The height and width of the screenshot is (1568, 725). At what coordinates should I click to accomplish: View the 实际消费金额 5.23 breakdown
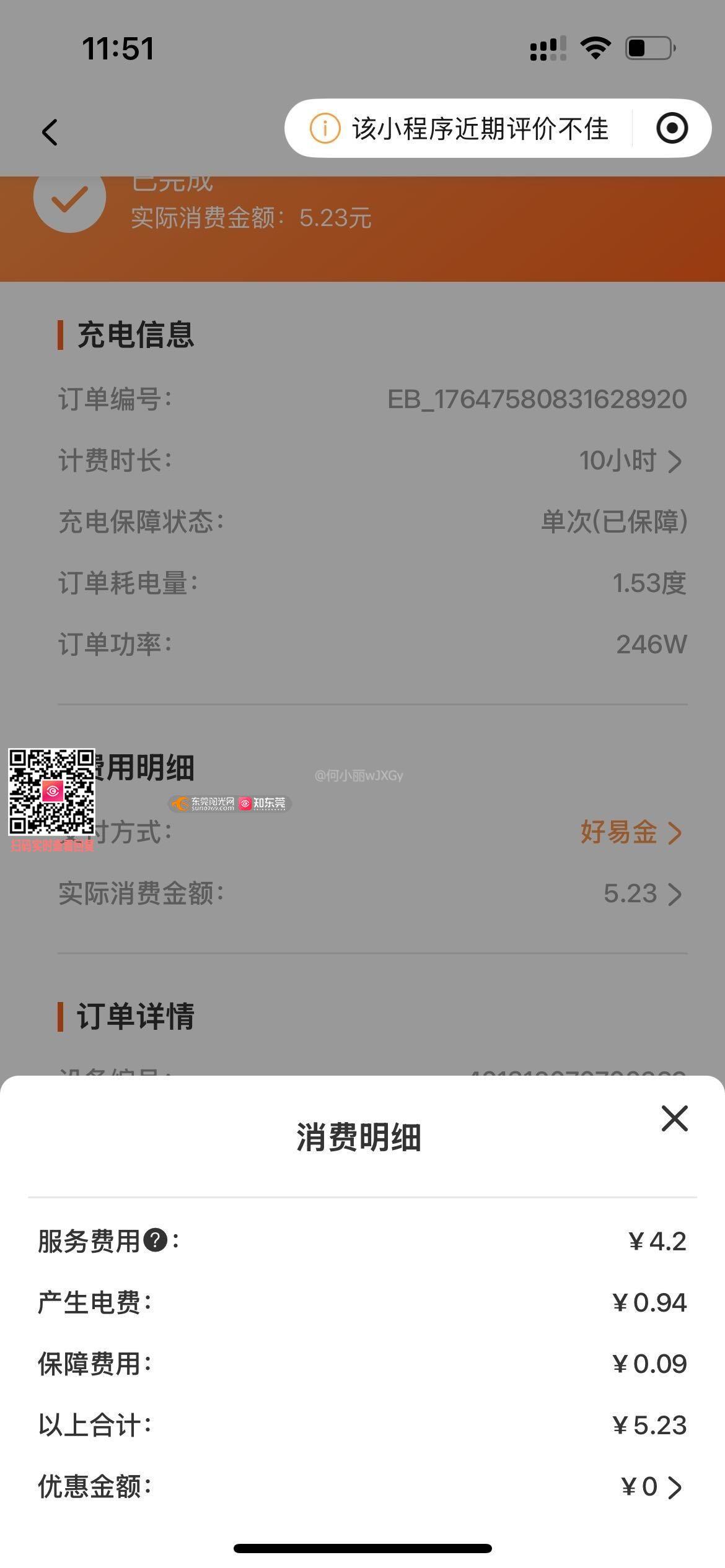pyautogui.click(x=642, y=894)
